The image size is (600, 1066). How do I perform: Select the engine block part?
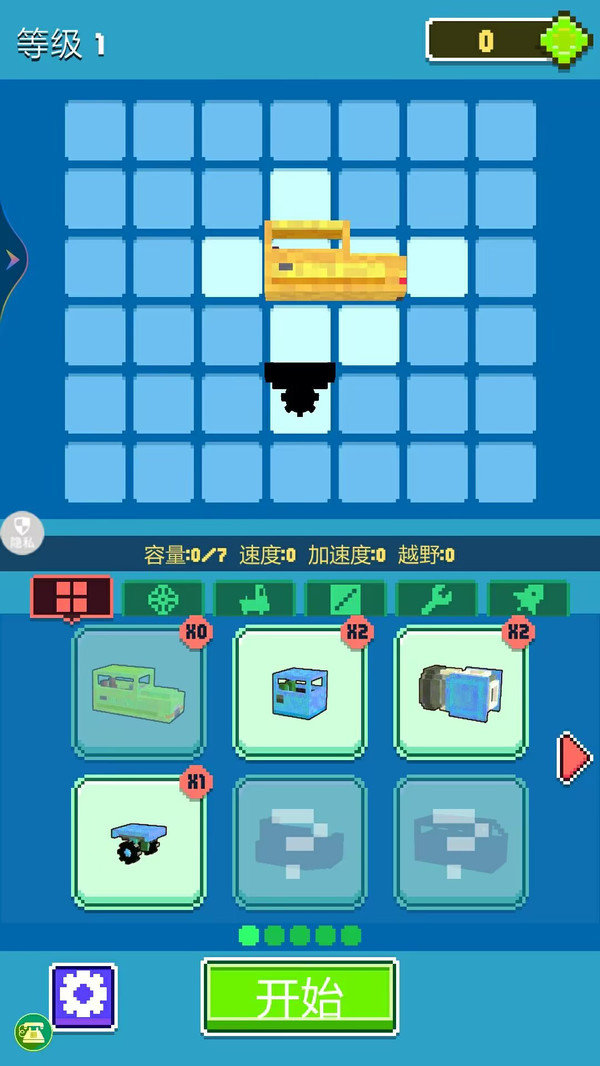coord(461,691)
